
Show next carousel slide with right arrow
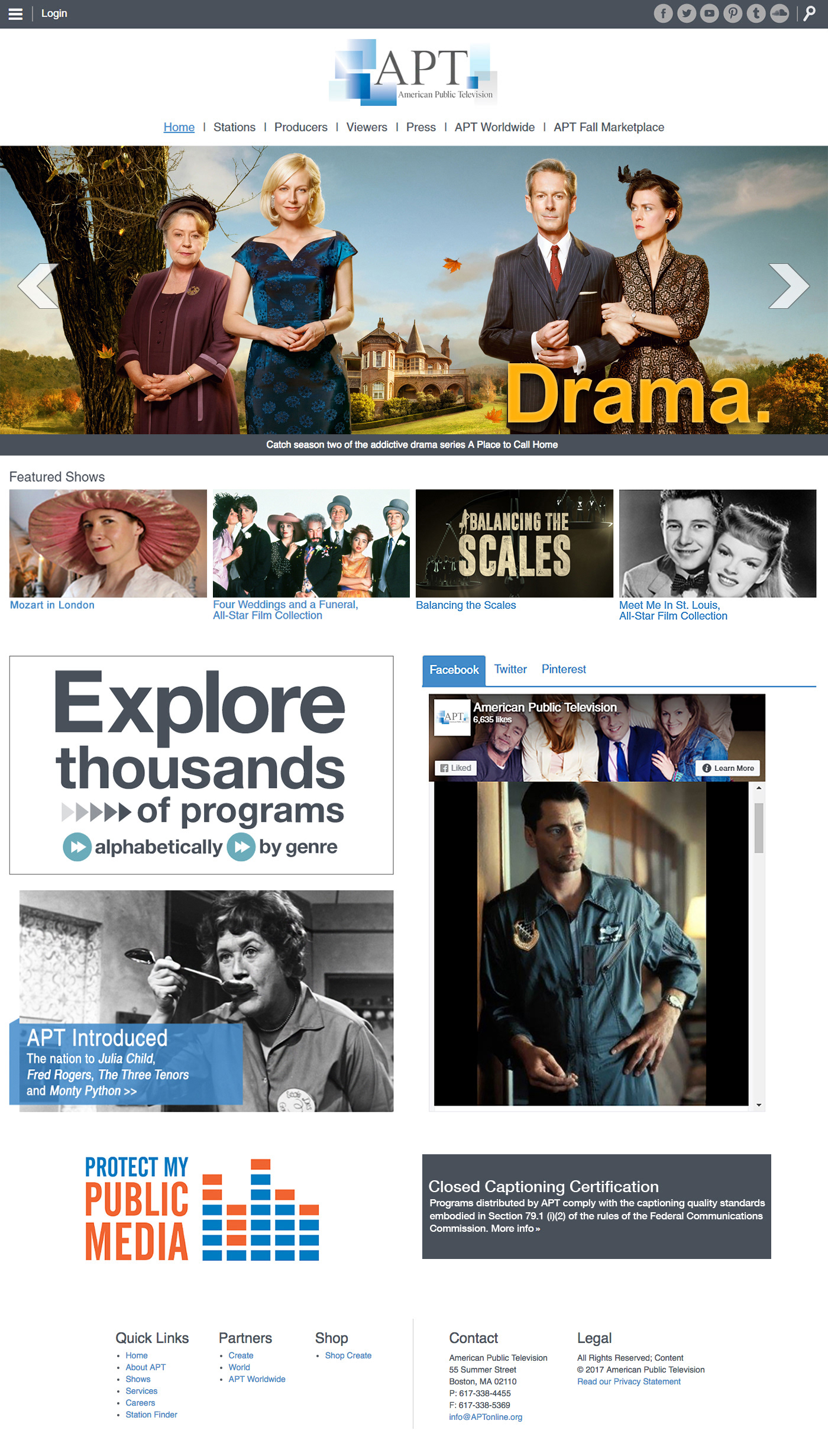click(x=788, y=286)
